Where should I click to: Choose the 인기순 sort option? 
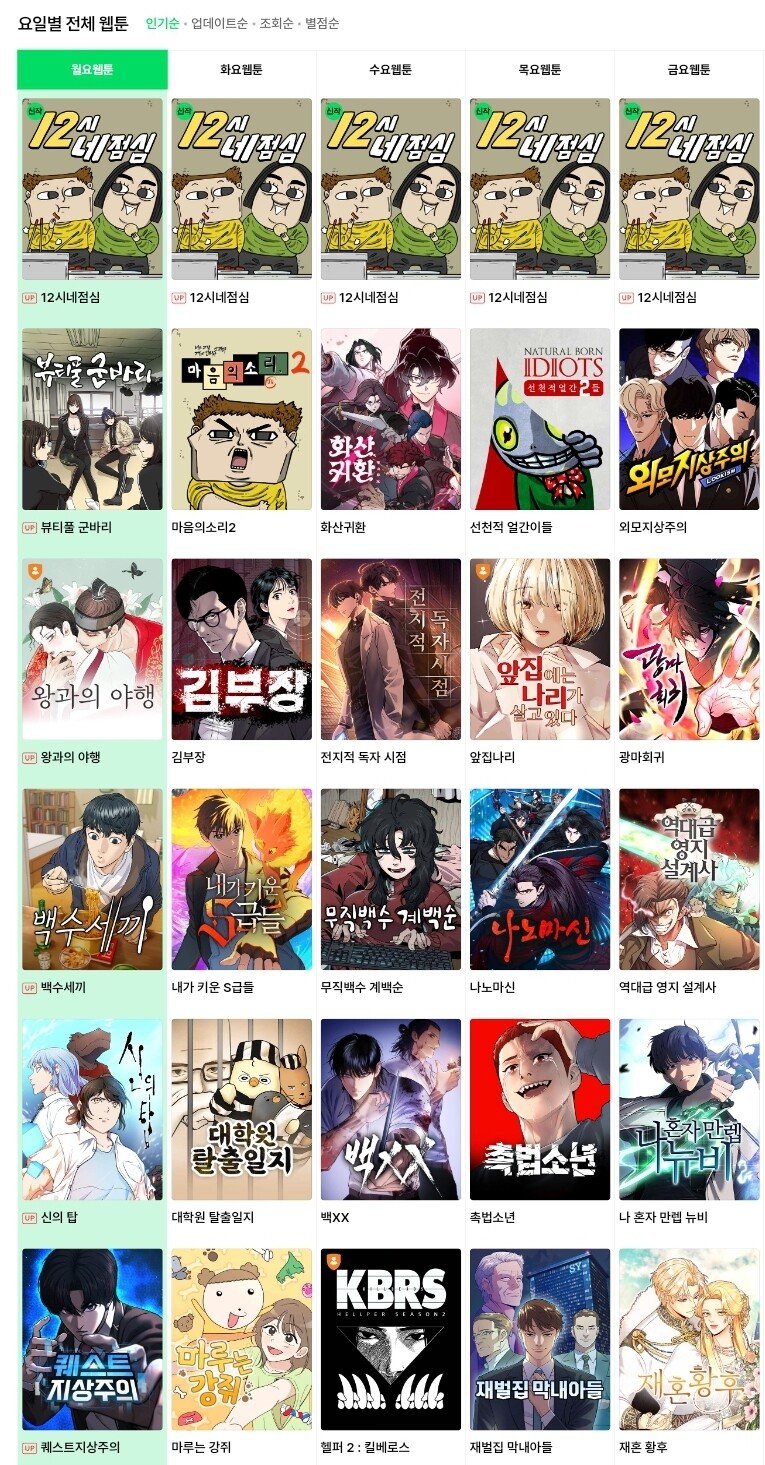pos(162,23)
